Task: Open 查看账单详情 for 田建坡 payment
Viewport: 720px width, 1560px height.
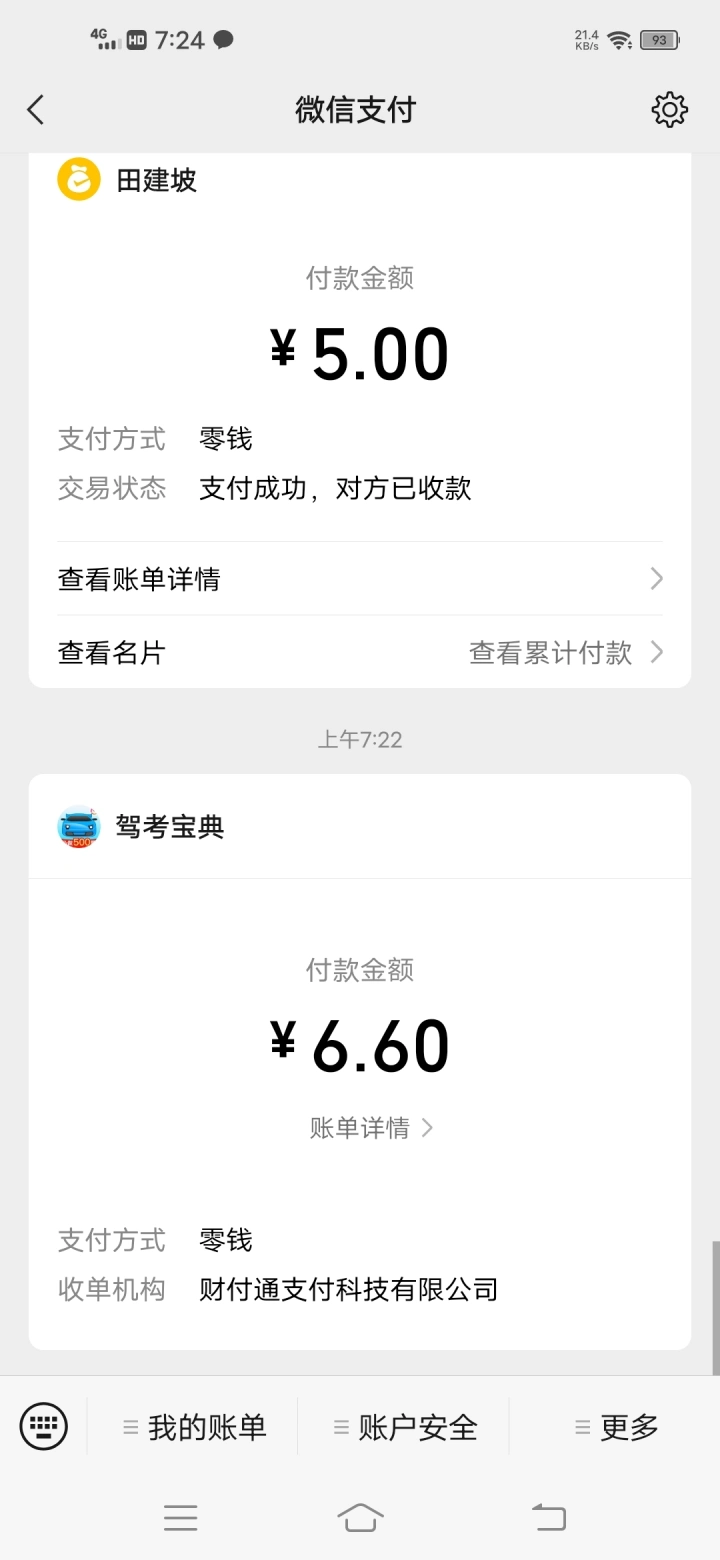Action: pos(360,579)
